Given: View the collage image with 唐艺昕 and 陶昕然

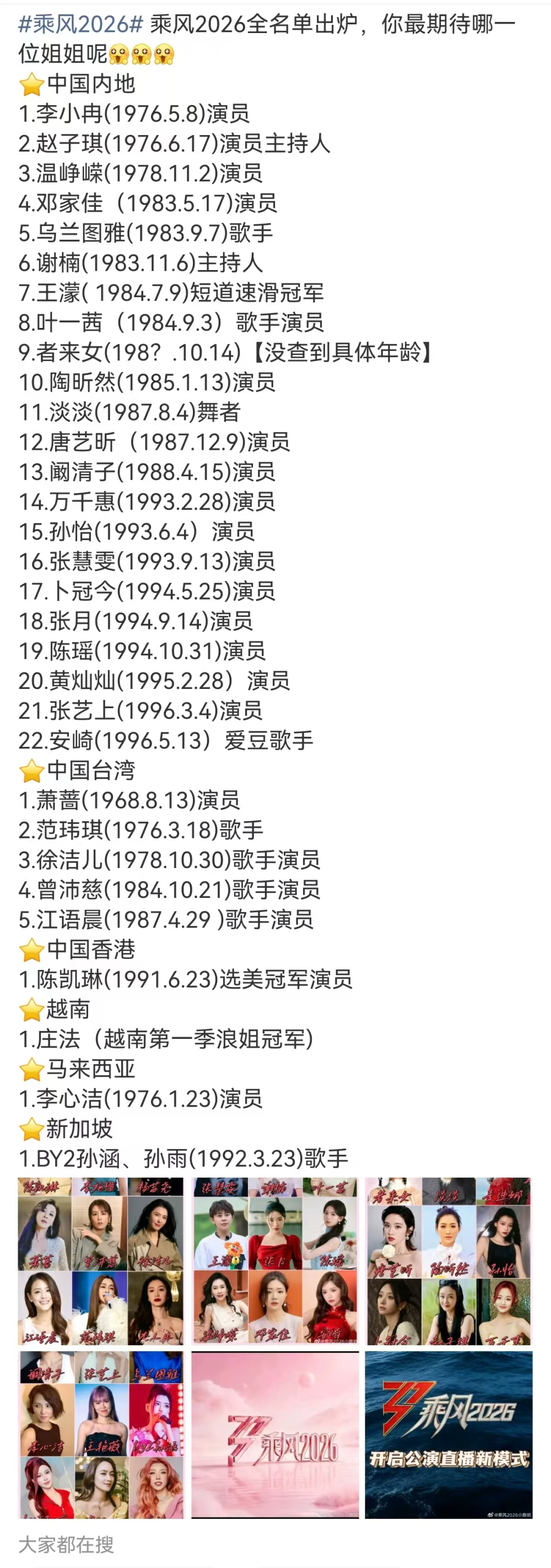Looking at the screenshot, I should coord(448,1260).
